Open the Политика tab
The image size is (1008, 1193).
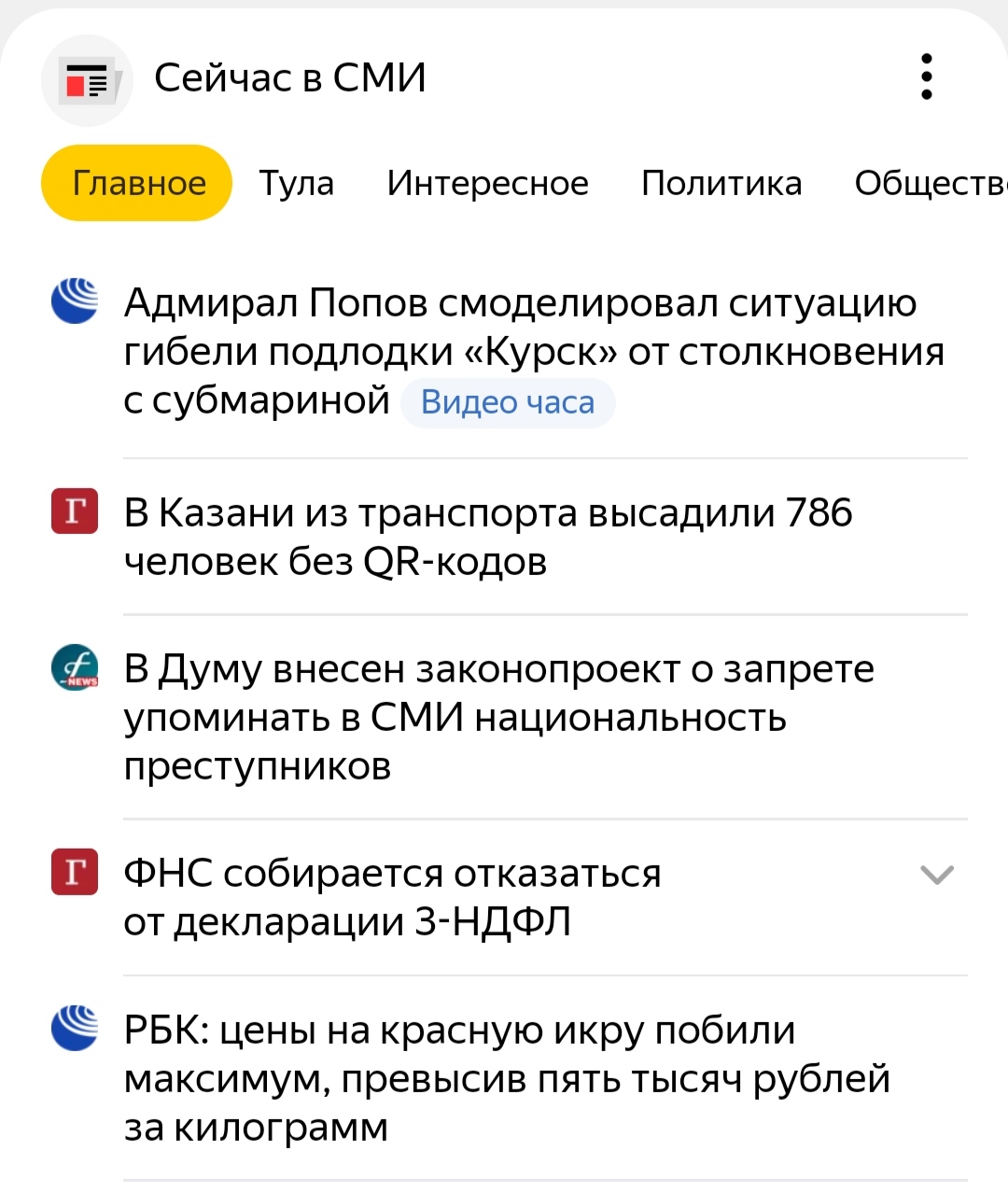point(721,183)
